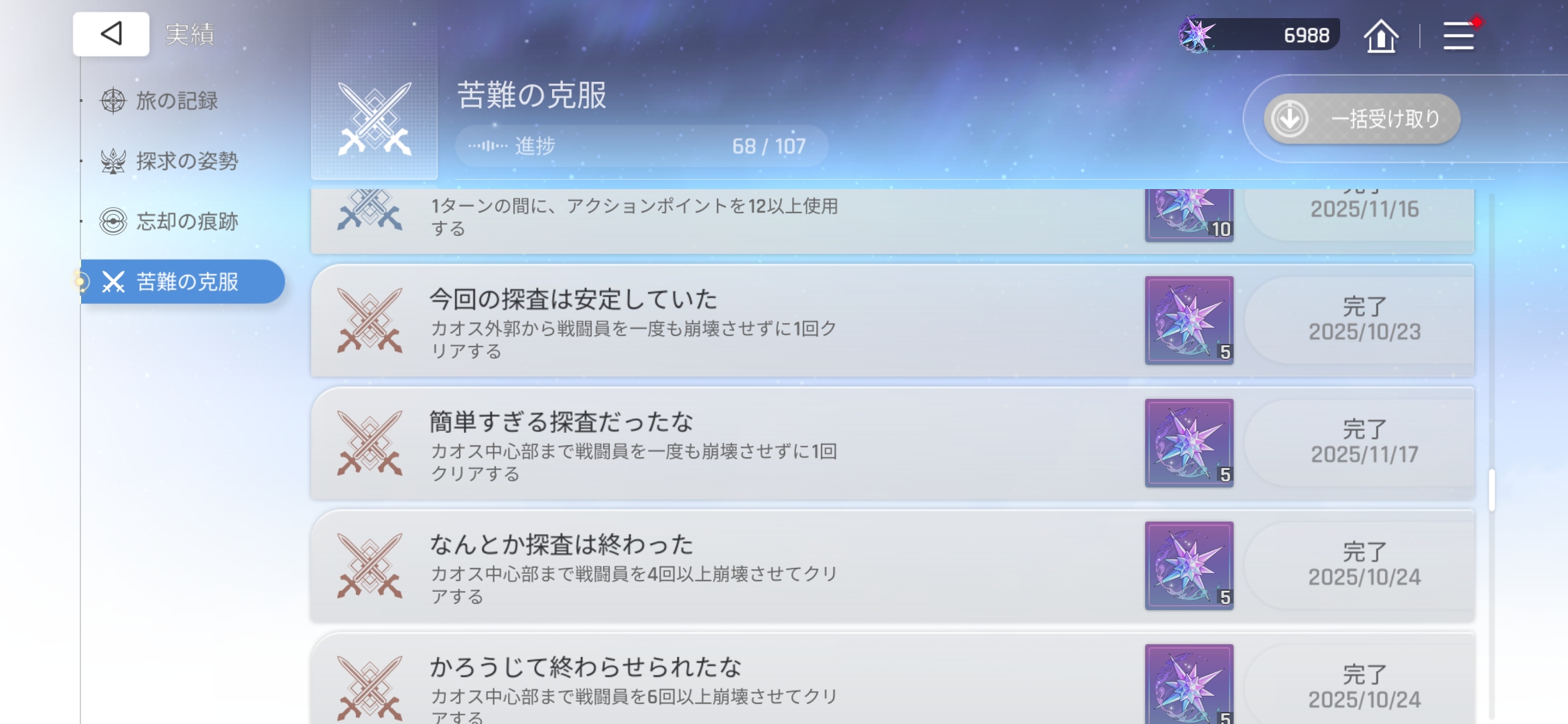The width and height of the screenshot is (1568, 724).
Task: Claim all rewards with 一括受け取り
Action: [x=1362, y=119]
